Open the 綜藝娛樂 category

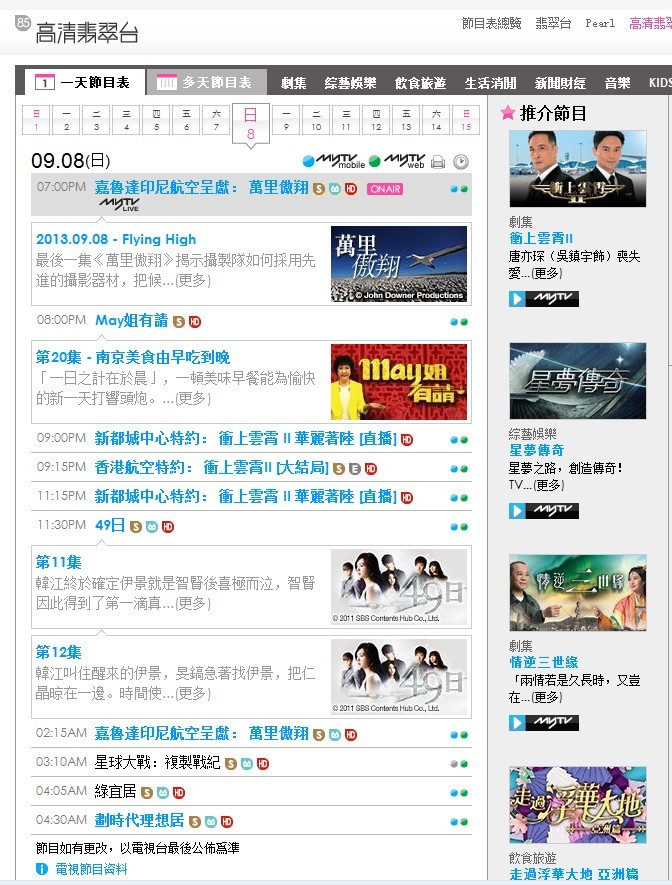click(350, 84)
